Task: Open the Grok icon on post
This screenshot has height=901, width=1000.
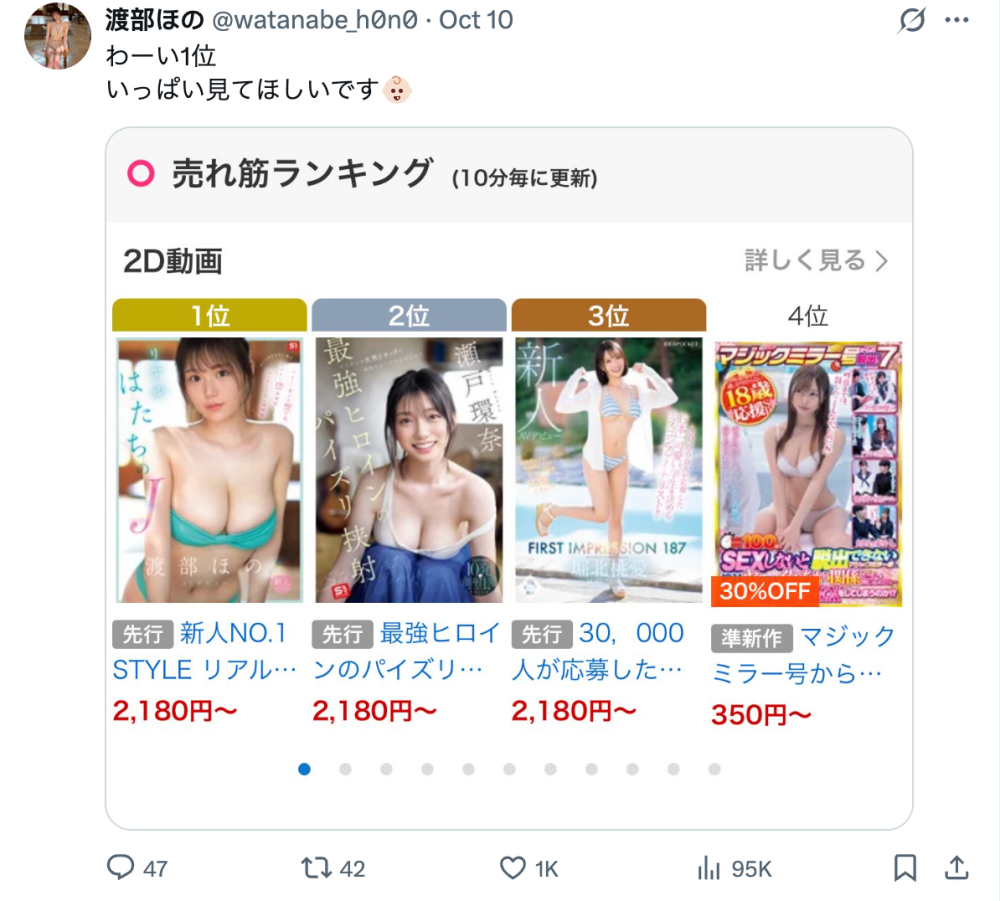Action: pyautogui.click(x=912, y=20)
